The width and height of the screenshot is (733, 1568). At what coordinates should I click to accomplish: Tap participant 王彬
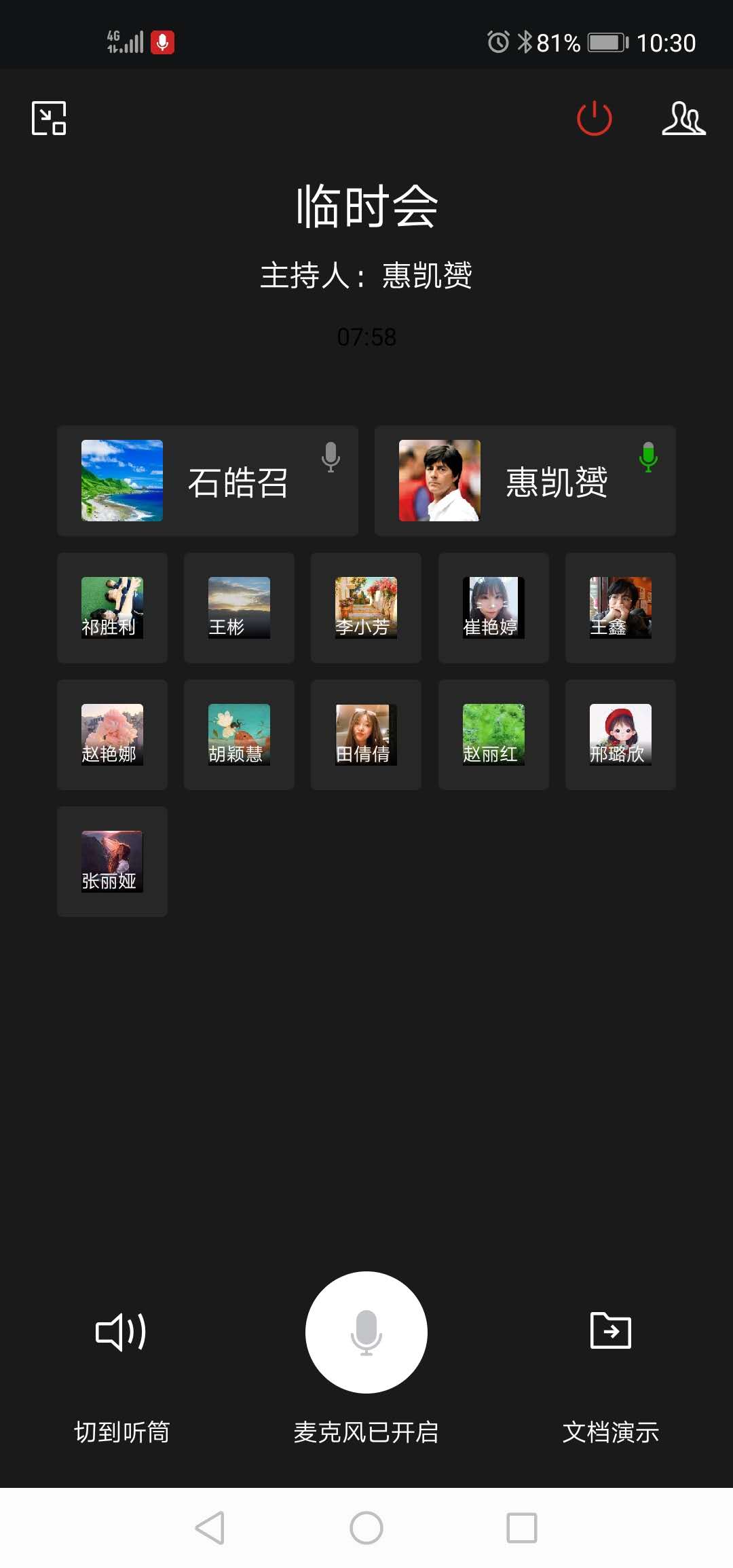(239, 608)
